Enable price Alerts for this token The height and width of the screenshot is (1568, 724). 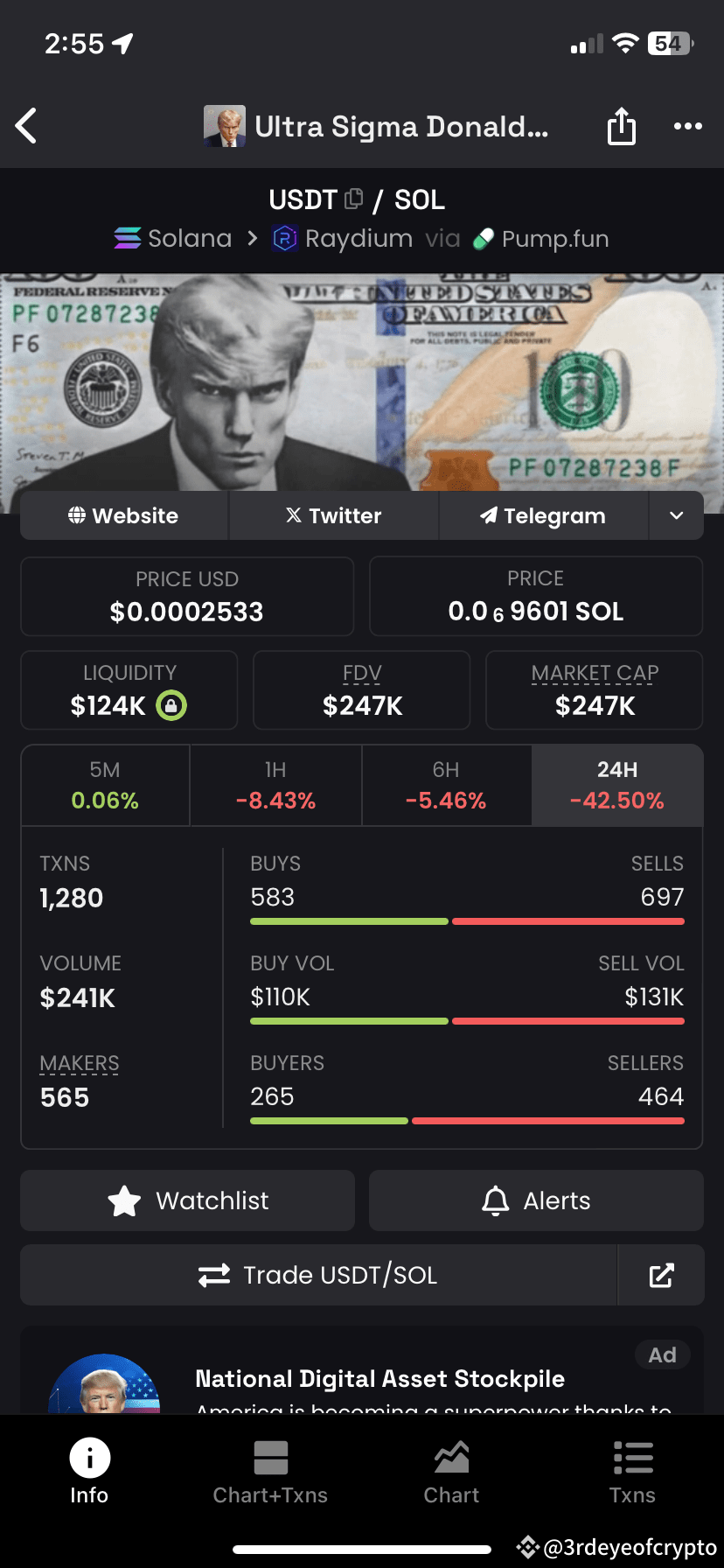coord(535,1200)
